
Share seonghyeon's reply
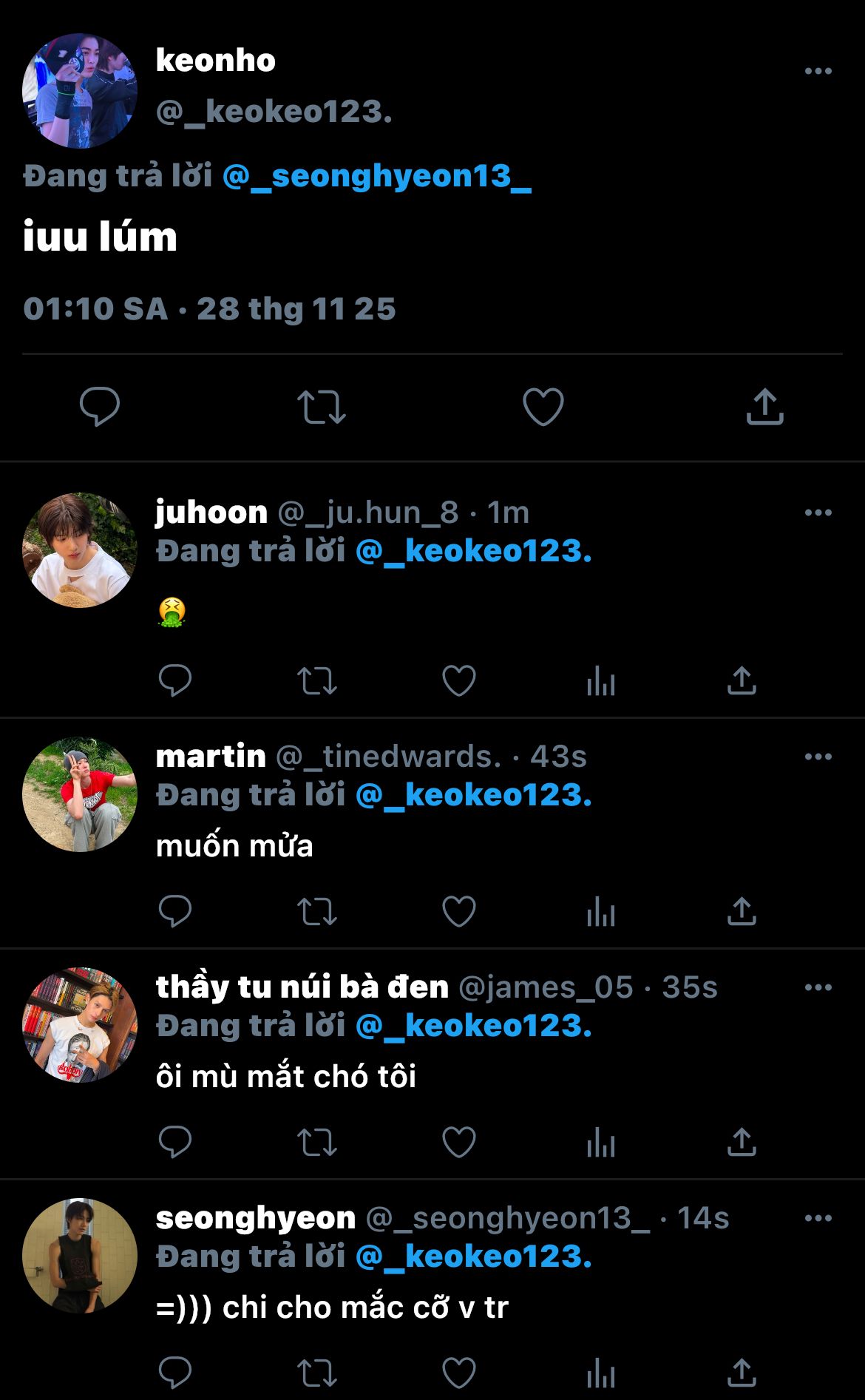point(742,1373)
